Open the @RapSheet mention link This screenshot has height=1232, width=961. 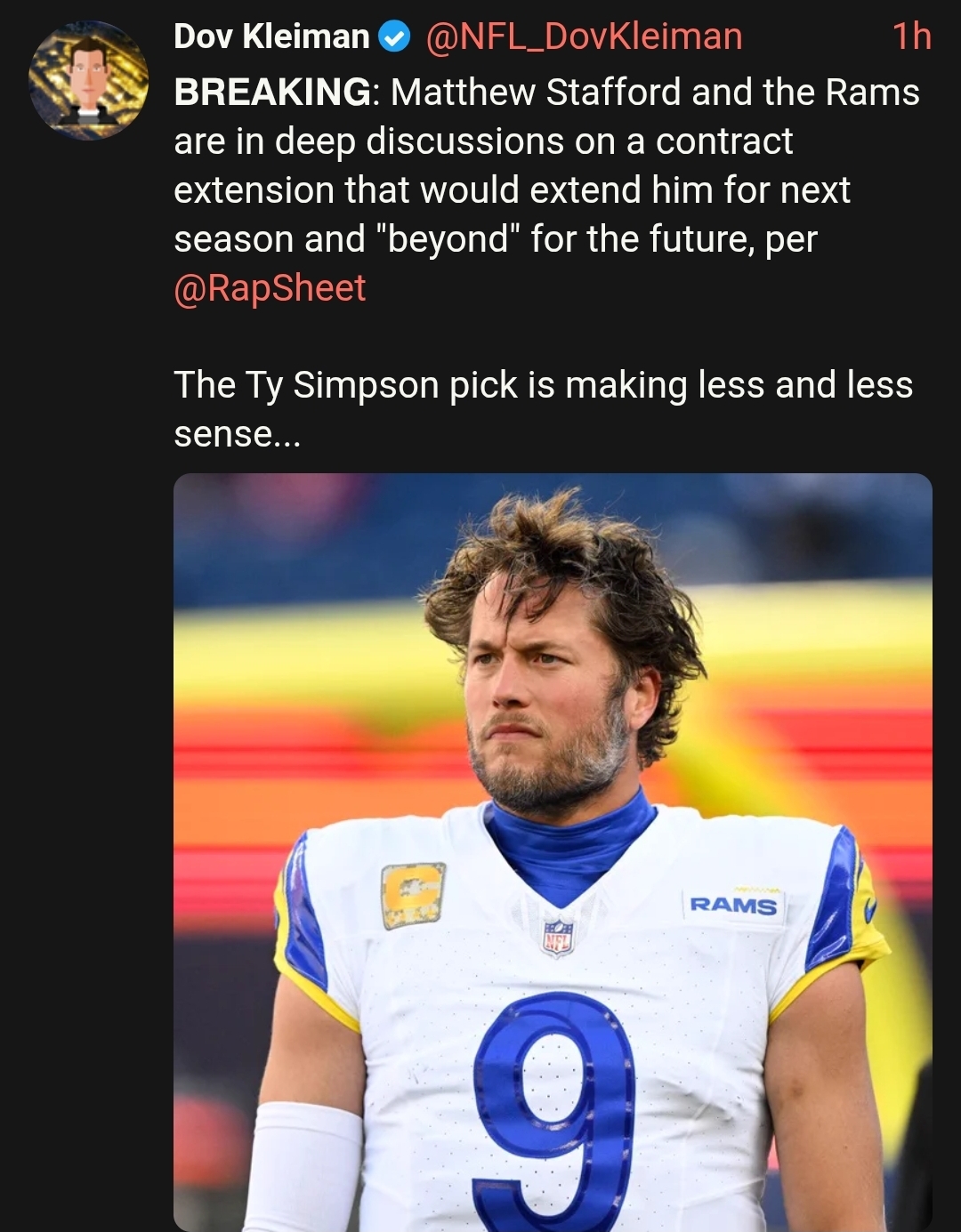[270, 288]
